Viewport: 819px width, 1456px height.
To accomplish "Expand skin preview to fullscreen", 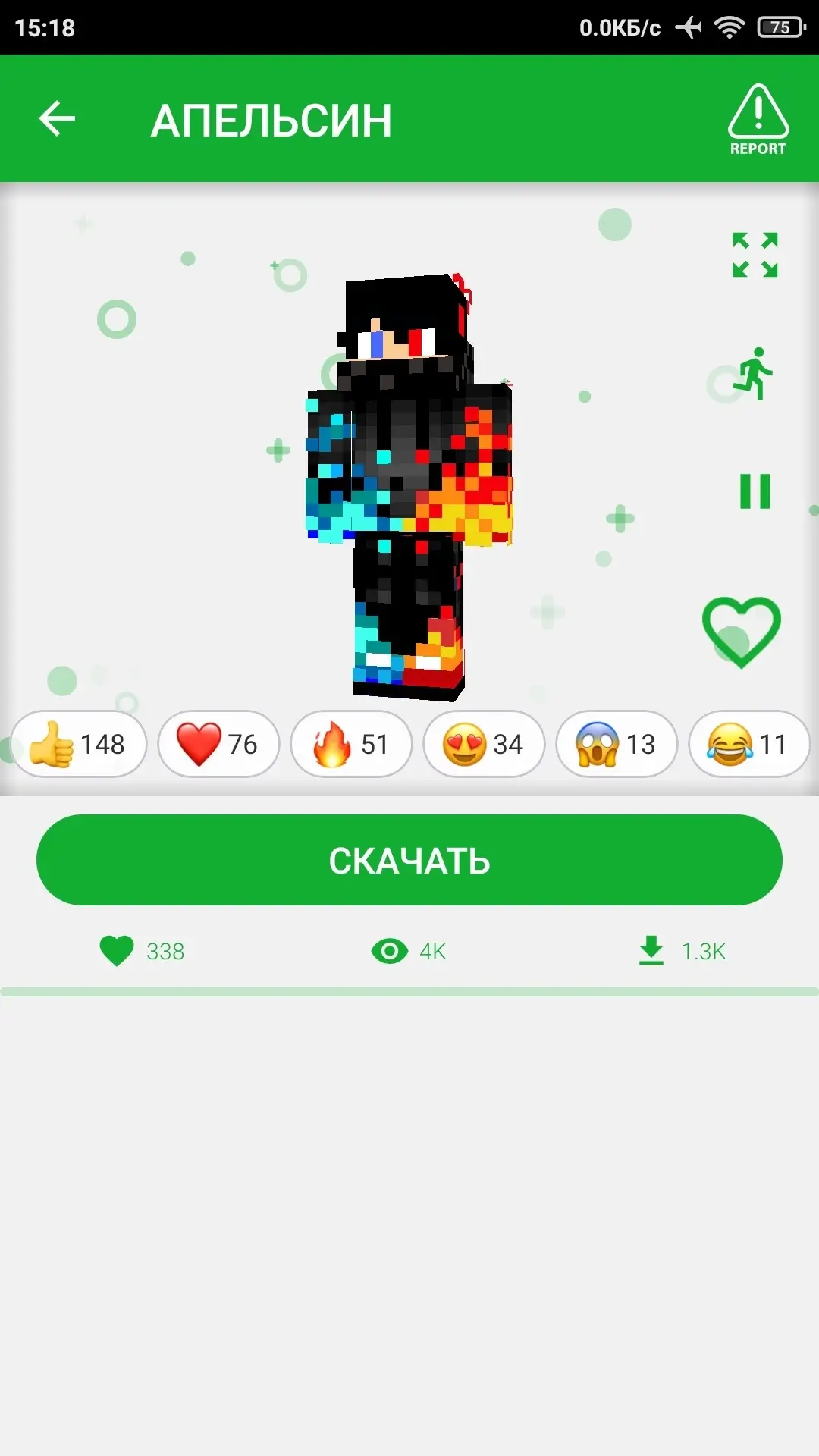I will (755, 255).
